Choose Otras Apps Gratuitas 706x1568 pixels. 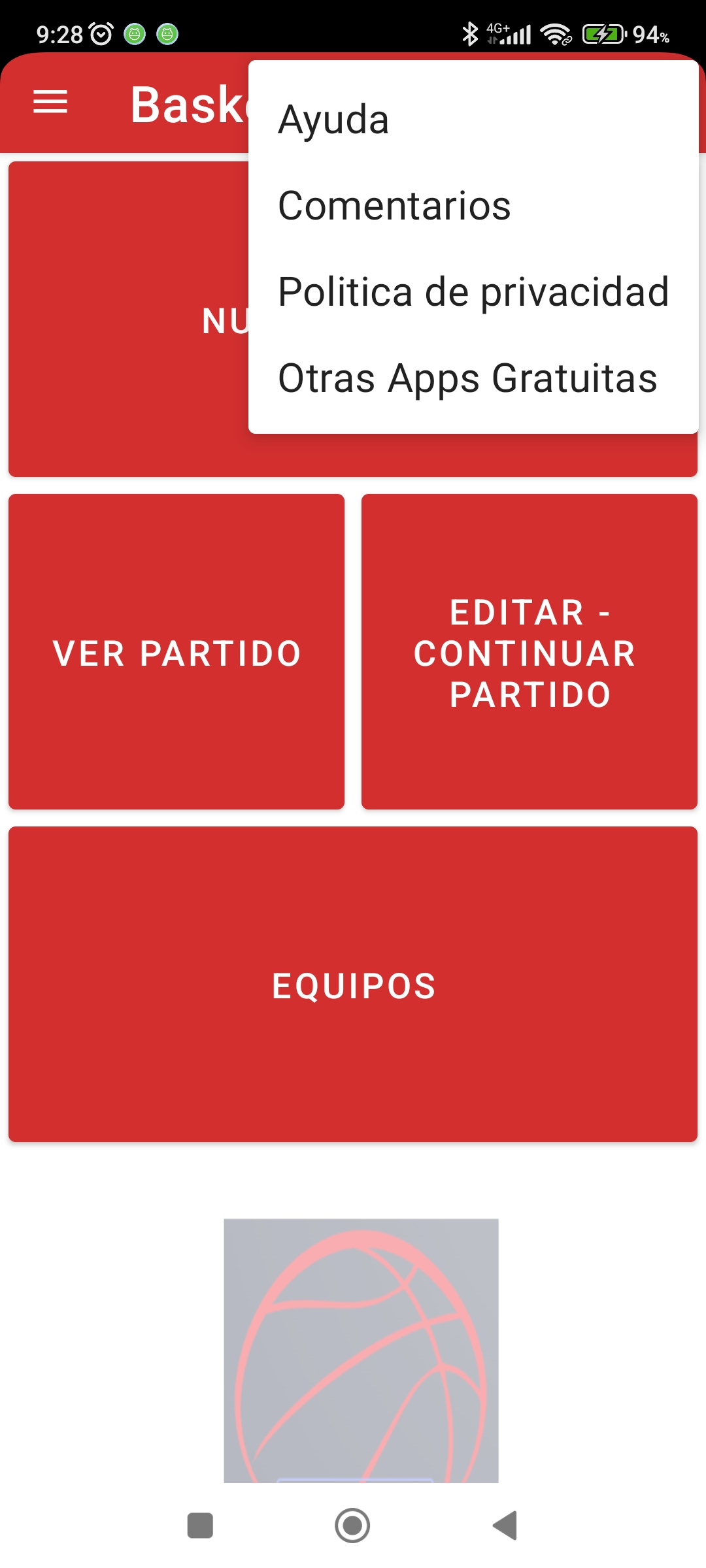(x=473, y=378)
